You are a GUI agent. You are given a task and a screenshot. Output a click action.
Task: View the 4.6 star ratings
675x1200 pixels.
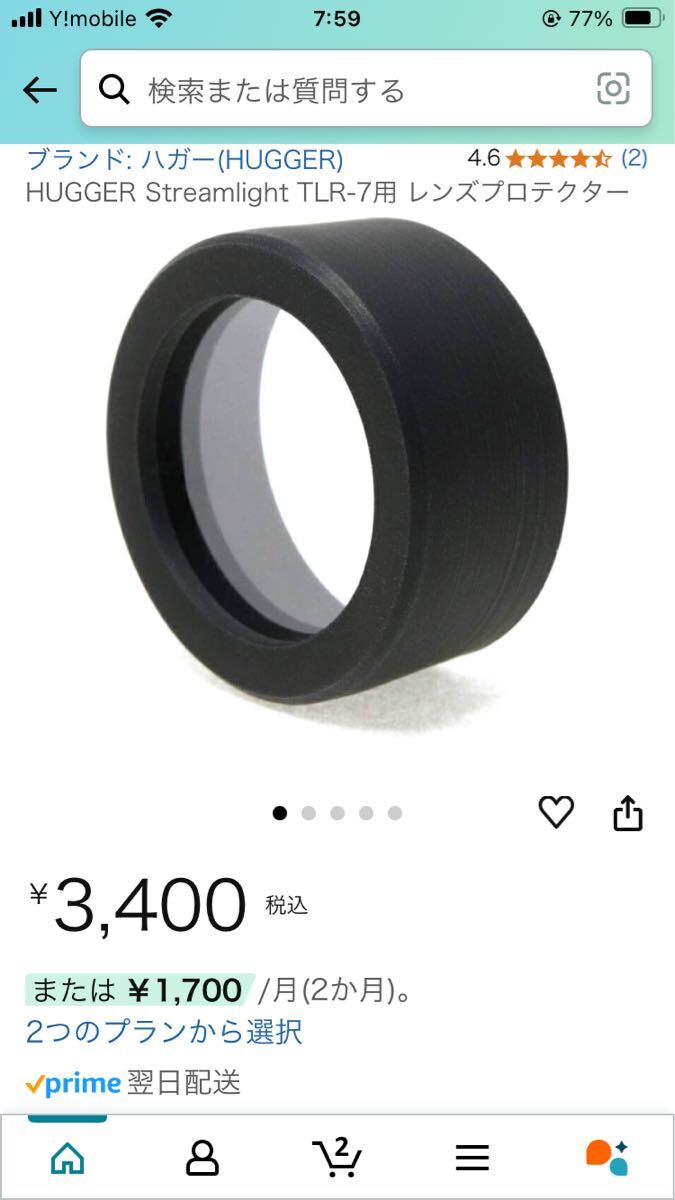[556, 158]
